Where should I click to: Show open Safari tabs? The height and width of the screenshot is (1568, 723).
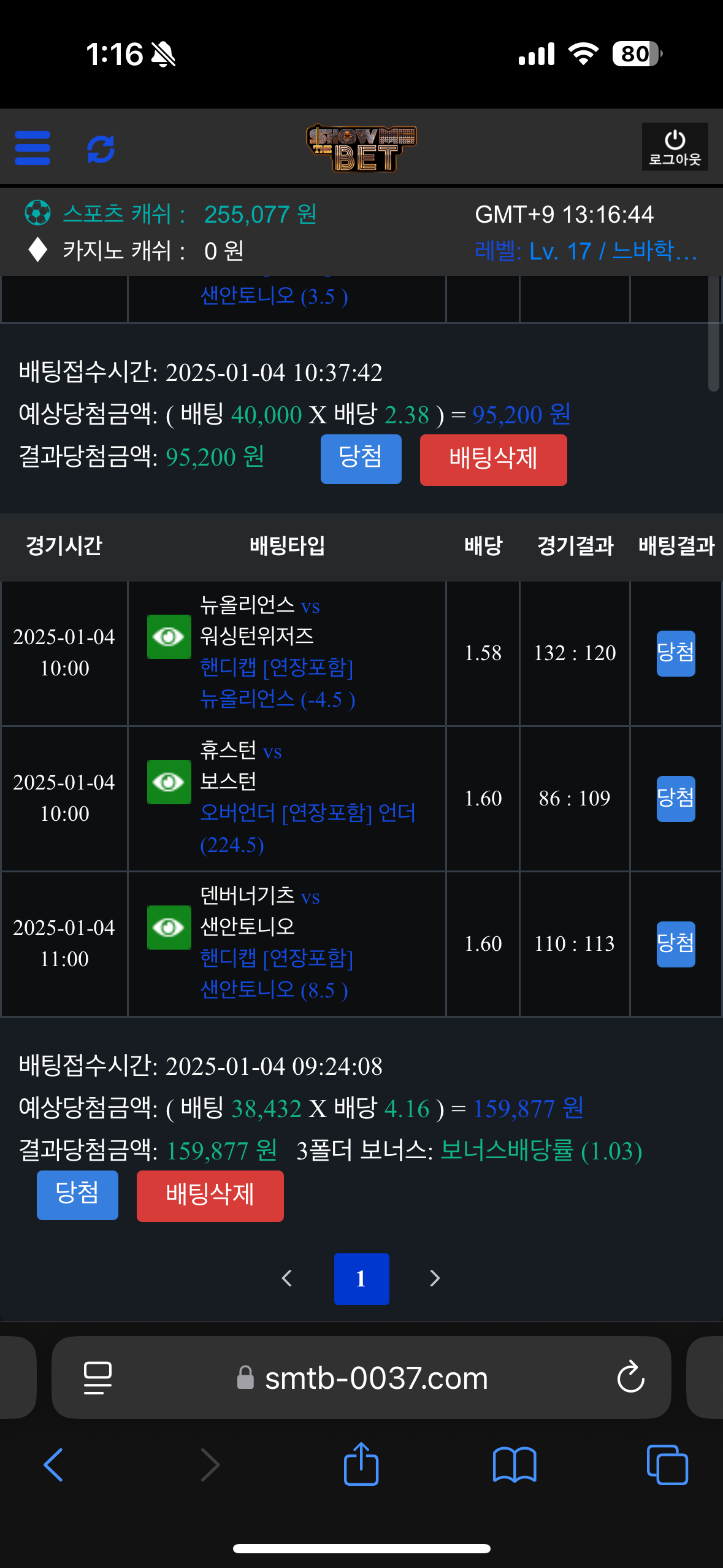(x=667, y=1465)
